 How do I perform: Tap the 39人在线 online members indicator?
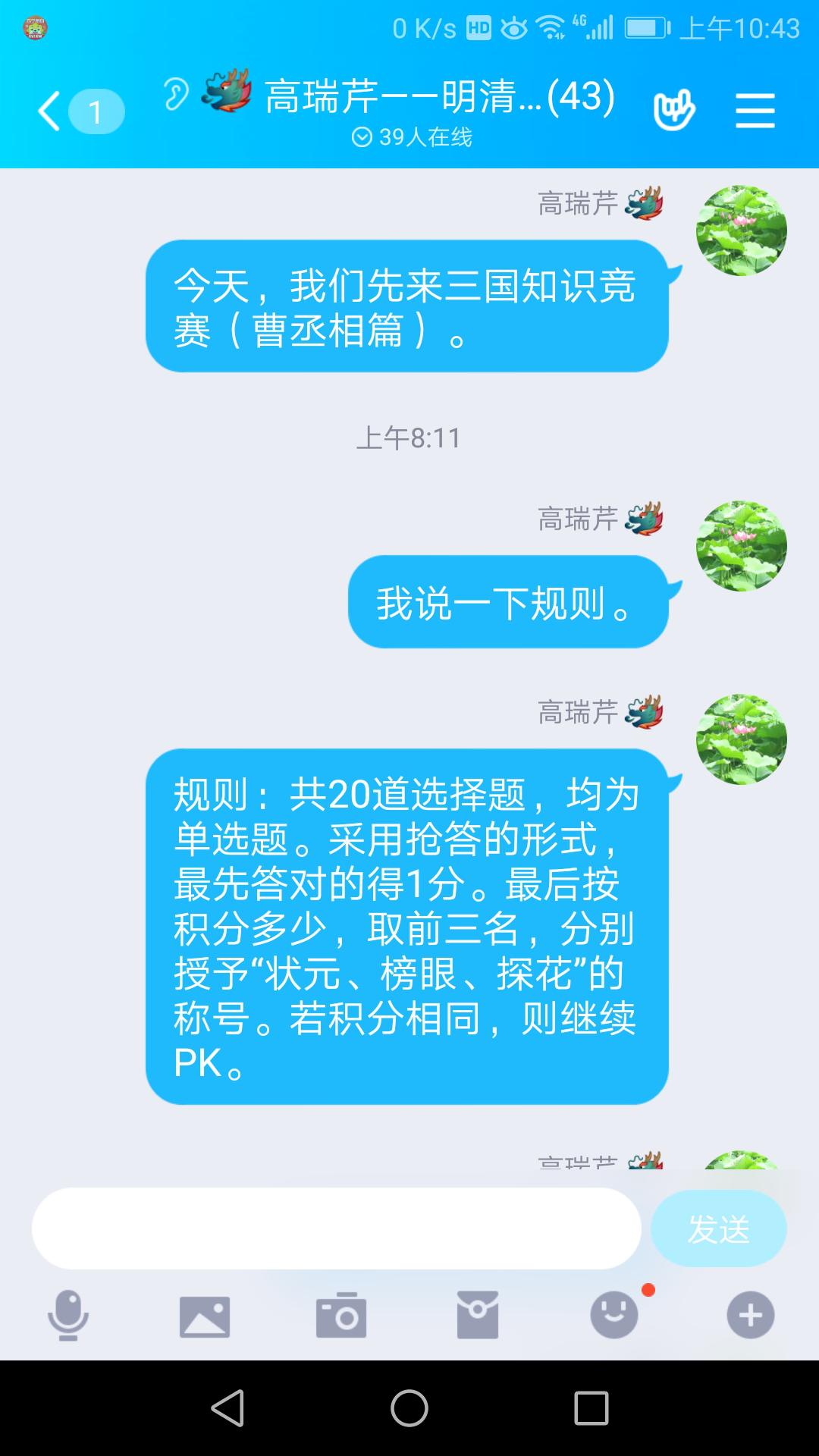412,137
